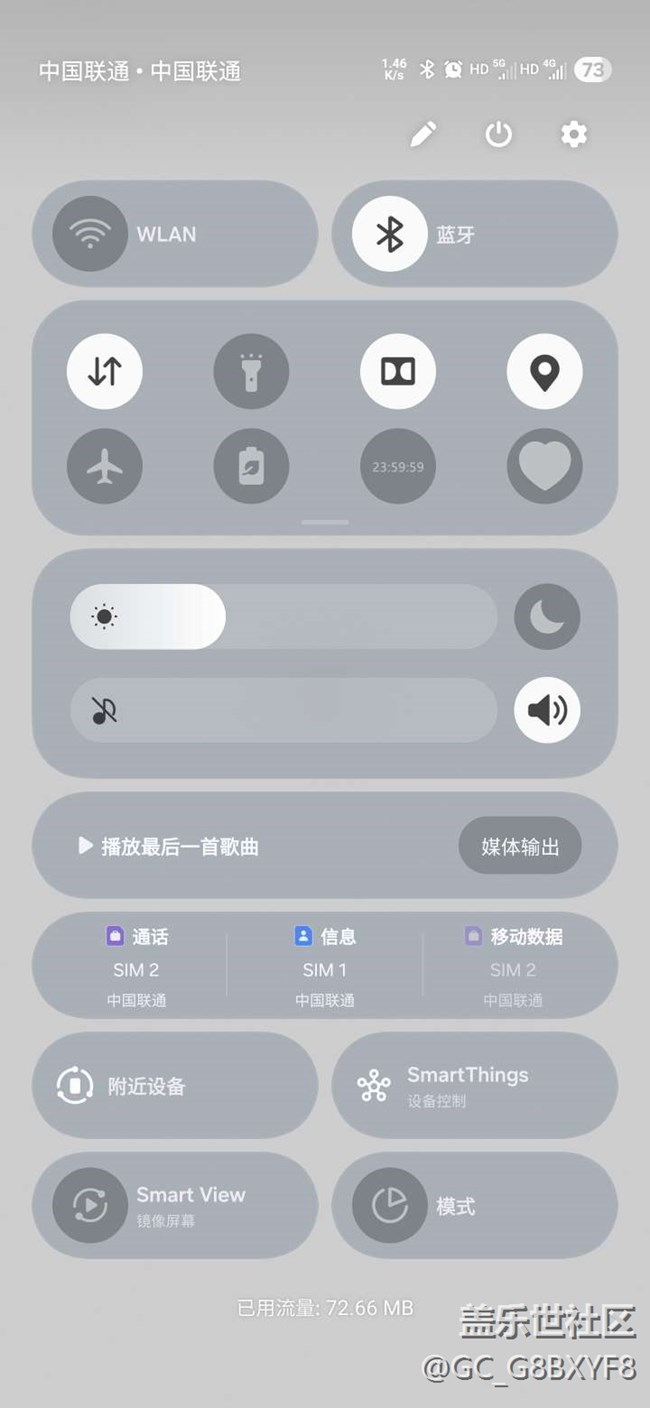Turn off Dolby Atmos
Viewport: 650px width, 1408px height.
pyautogui.click(x=398, y=371)
